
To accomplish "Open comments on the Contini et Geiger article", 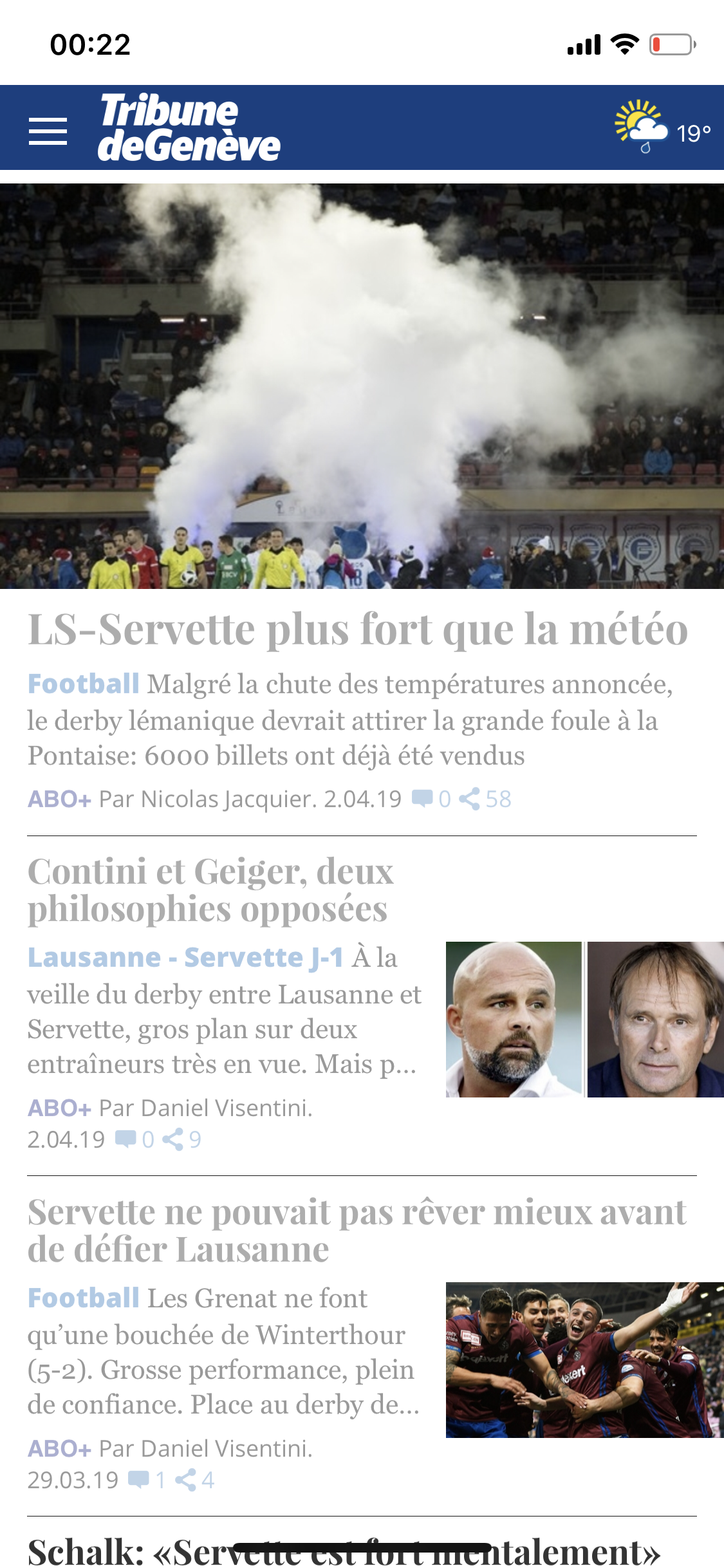I will (x=134, y=1140).
